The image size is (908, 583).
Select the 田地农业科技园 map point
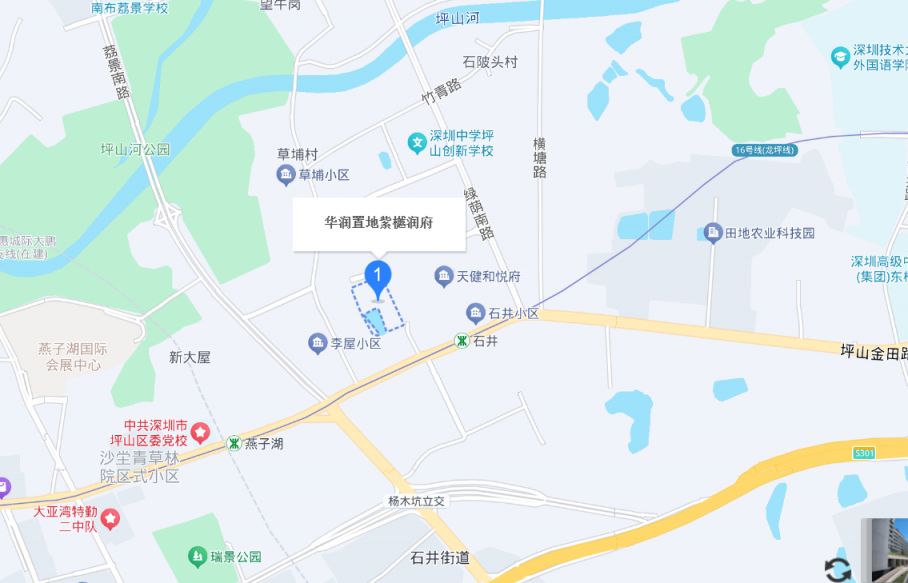point(714,233)
